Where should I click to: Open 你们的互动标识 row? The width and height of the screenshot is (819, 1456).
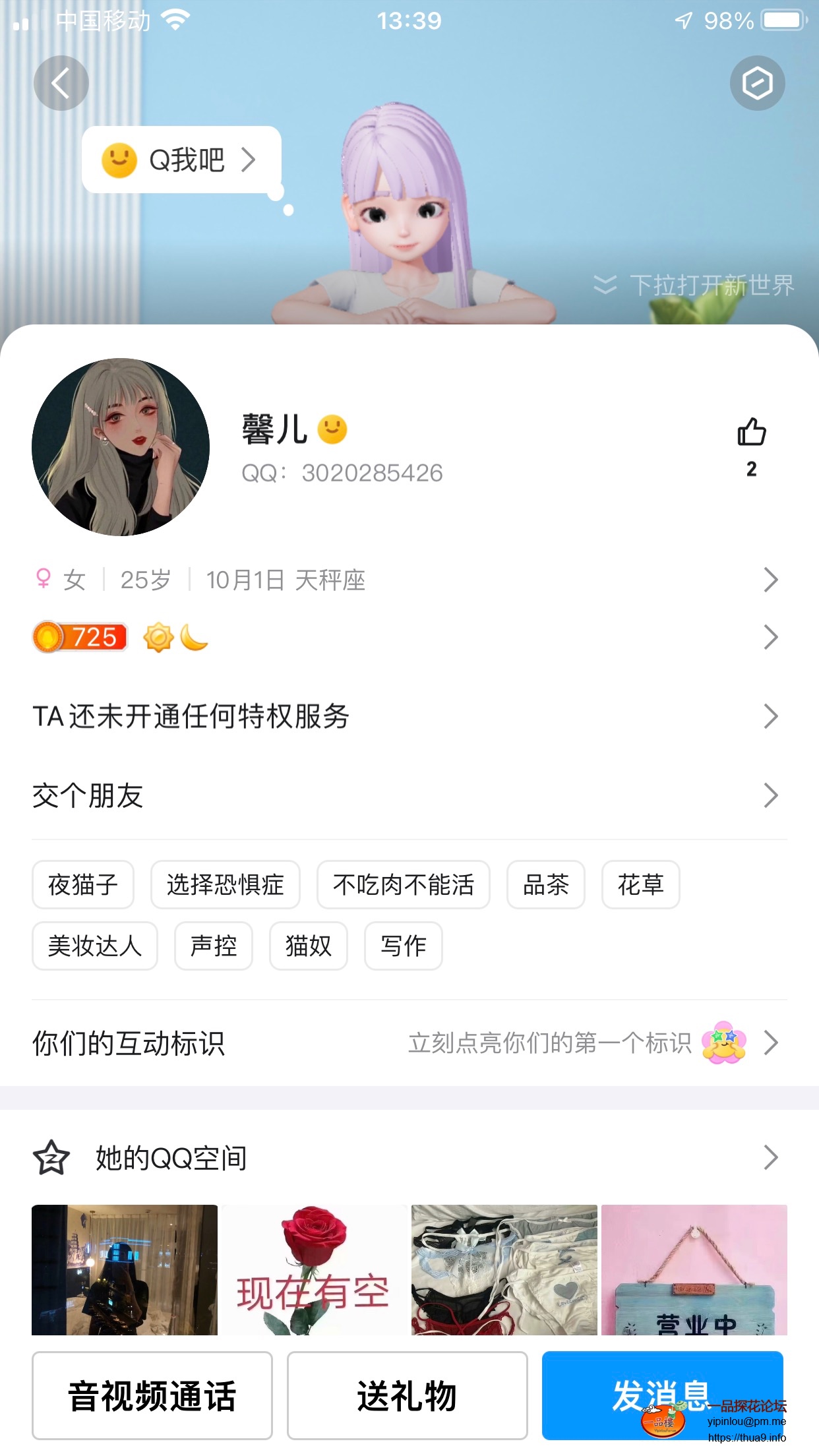click(409, 1043)
